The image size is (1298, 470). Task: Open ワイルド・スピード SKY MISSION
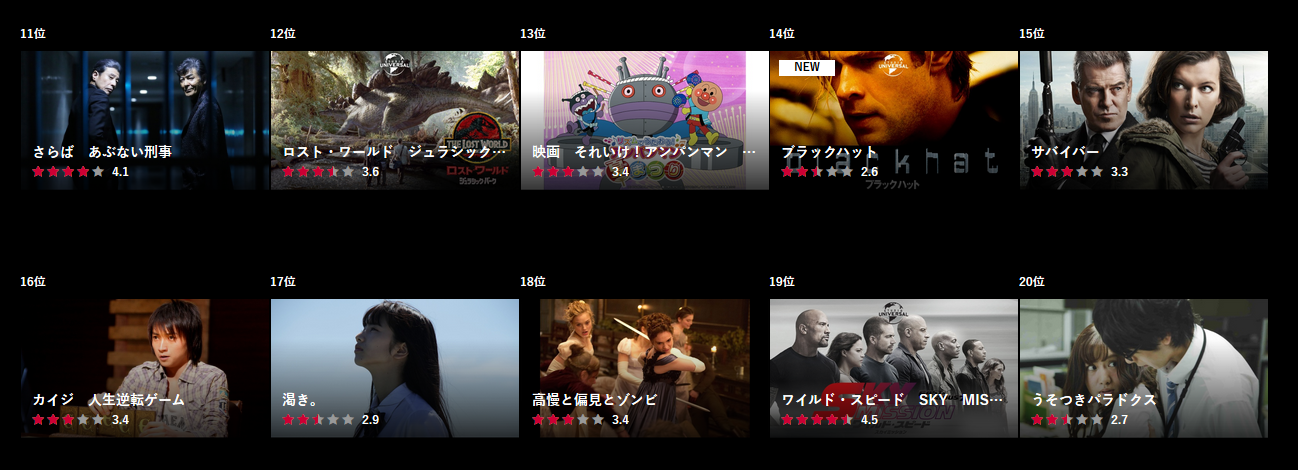tap(893, 368)
